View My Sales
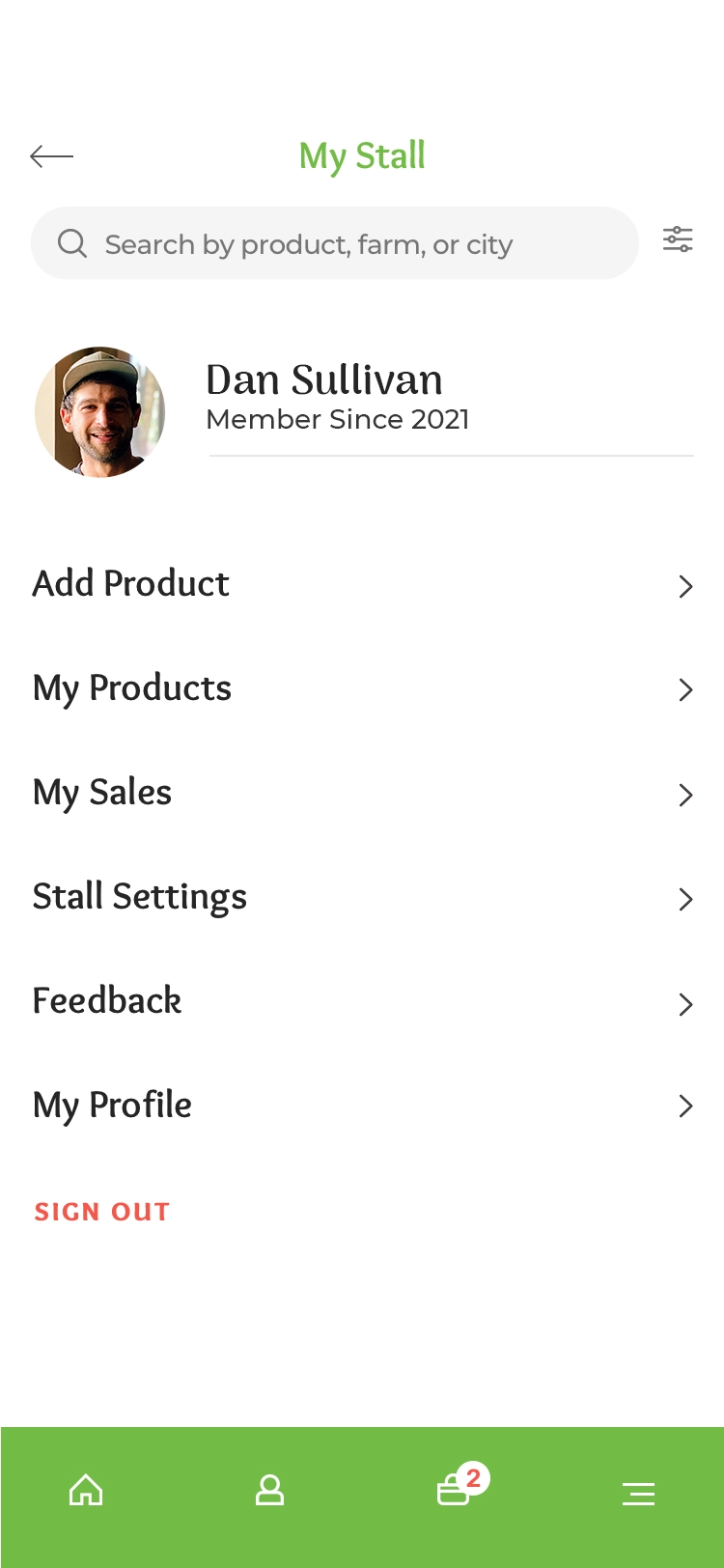Image resolution: width=724 pixels, height=1568 pixels. (362, 793)
